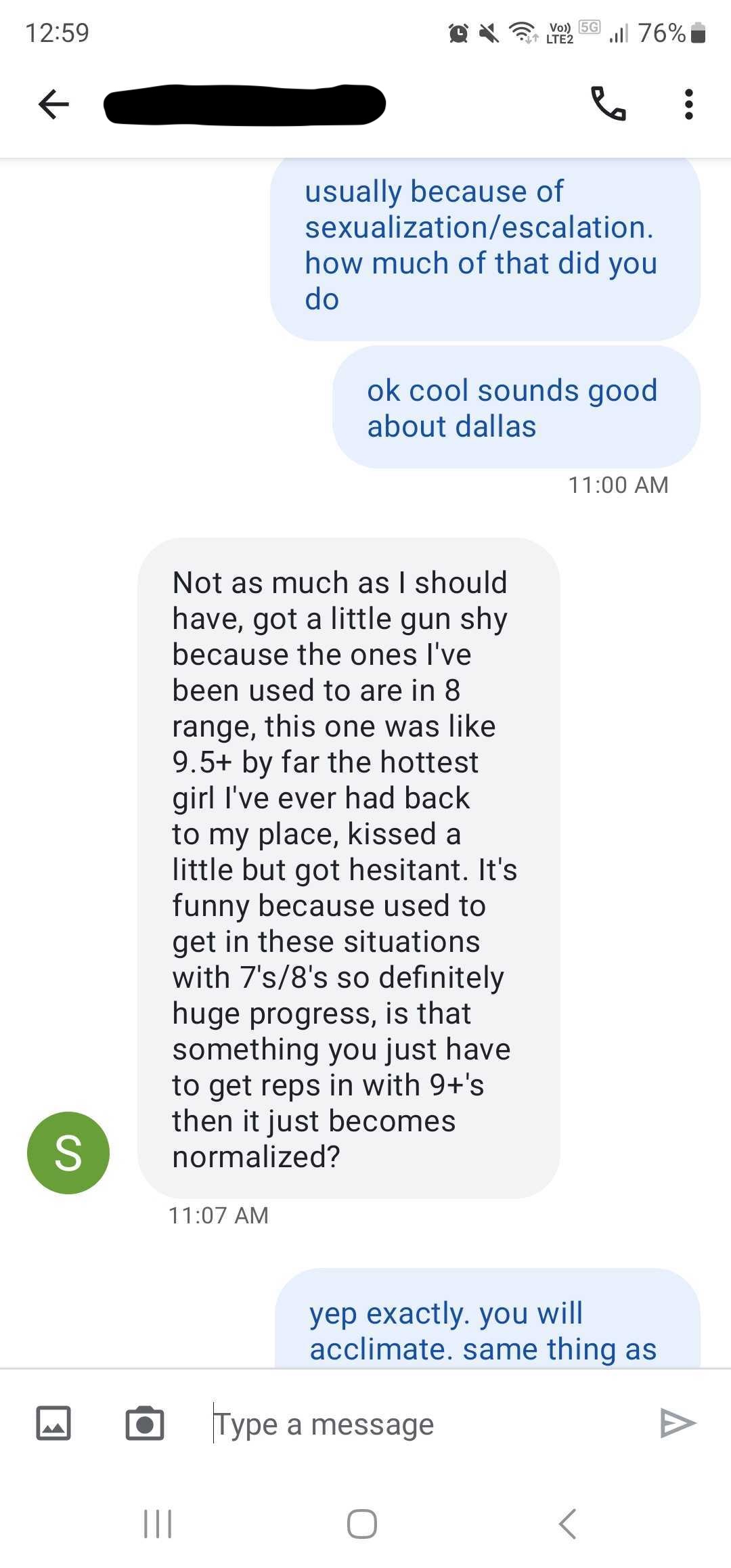Call this contact with the phone icon

pyautogui.click(x=608, y=104)
